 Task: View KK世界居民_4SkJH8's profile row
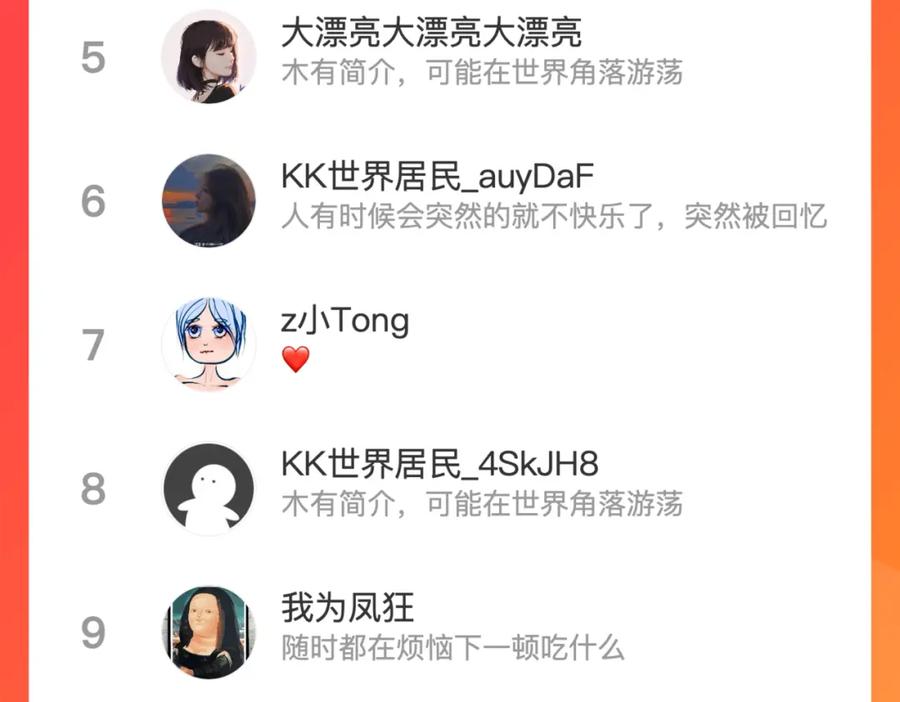tap(449, 489)
